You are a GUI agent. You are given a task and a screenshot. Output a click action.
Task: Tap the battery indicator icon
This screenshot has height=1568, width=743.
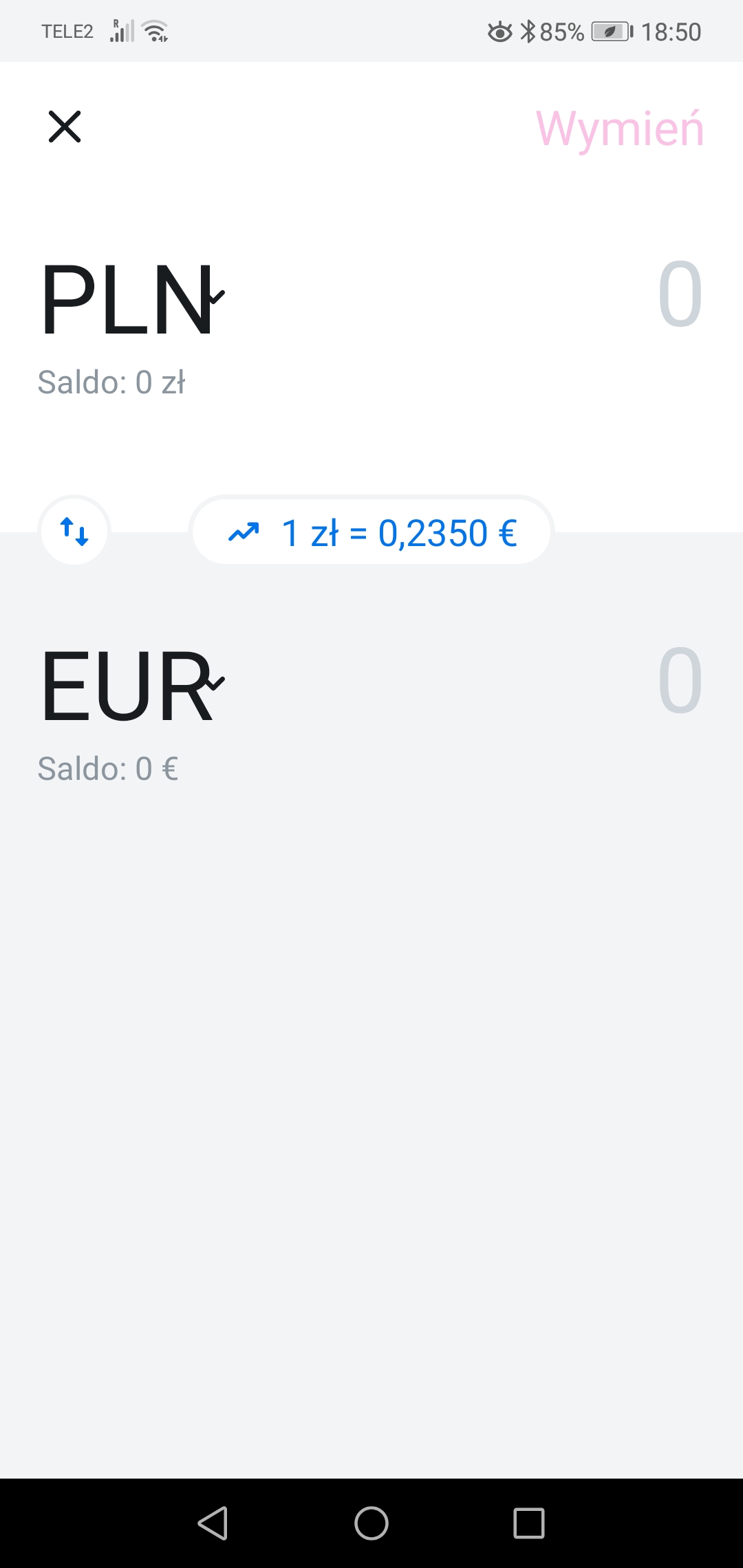click(x=611, y=30)
